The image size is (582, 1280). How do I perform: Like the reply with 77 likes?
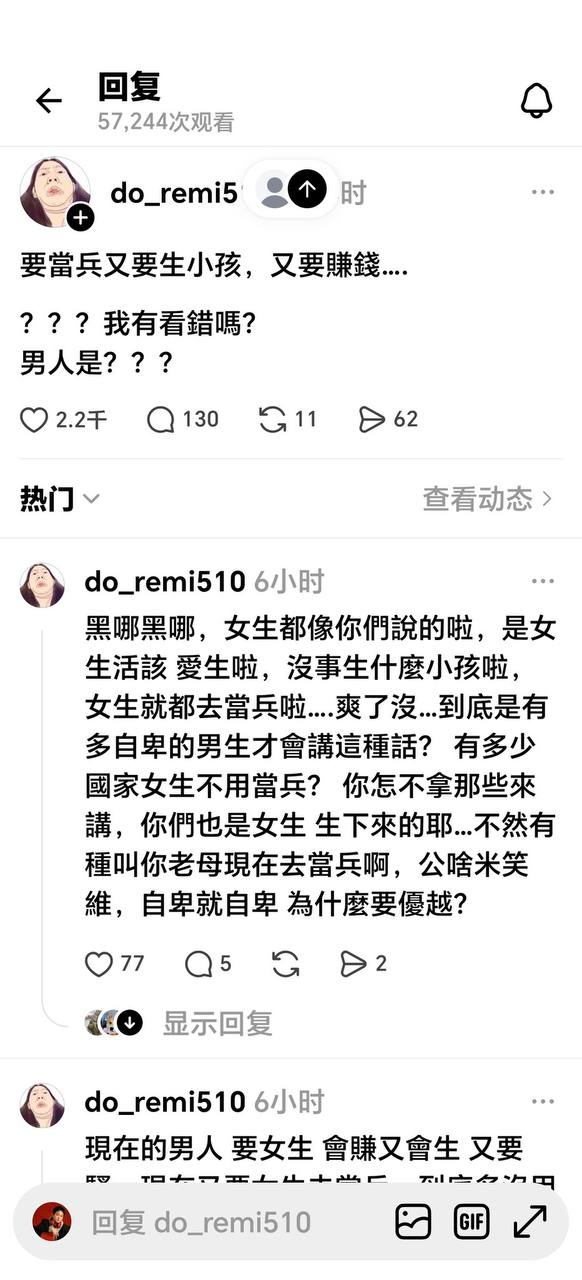(98, 964)
